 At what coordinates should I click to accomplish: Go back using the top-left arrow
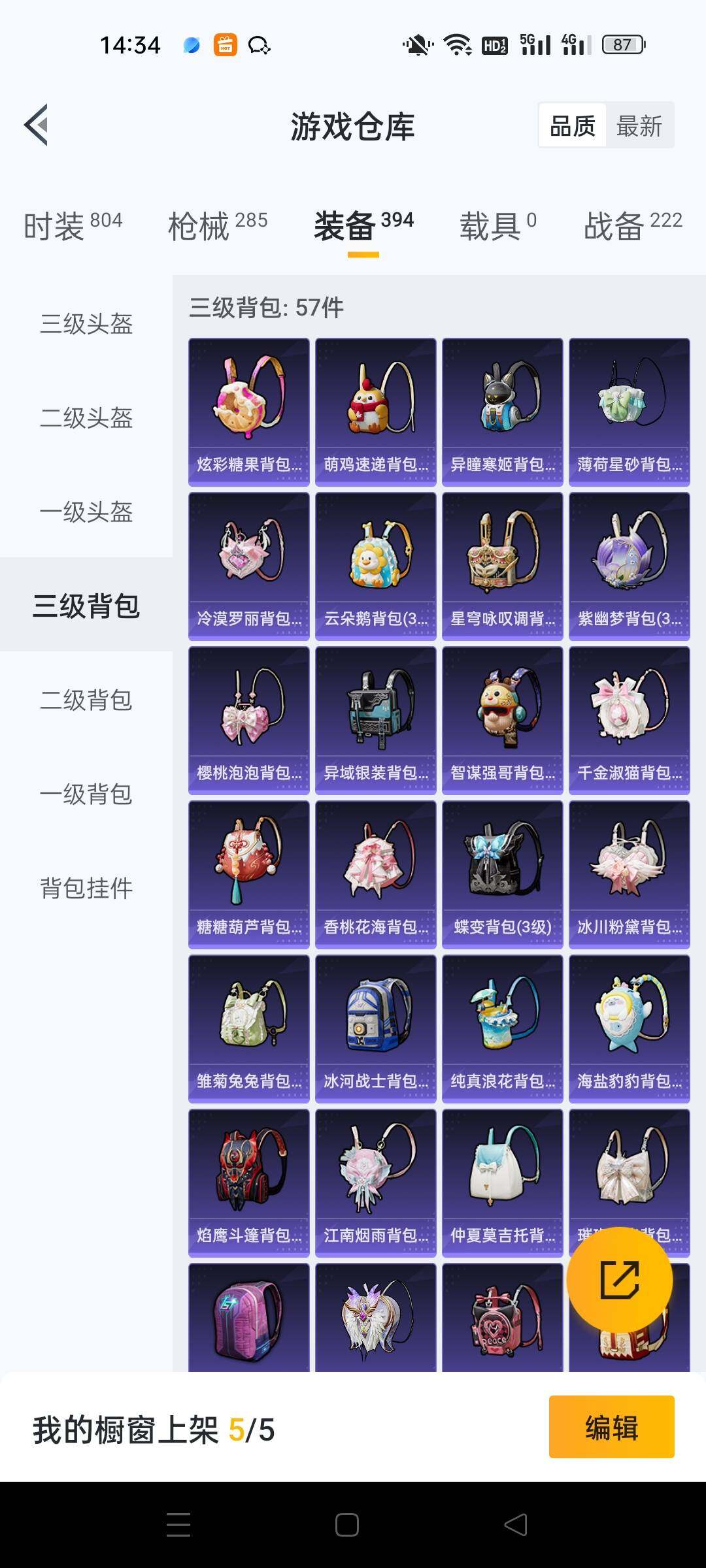37,125
